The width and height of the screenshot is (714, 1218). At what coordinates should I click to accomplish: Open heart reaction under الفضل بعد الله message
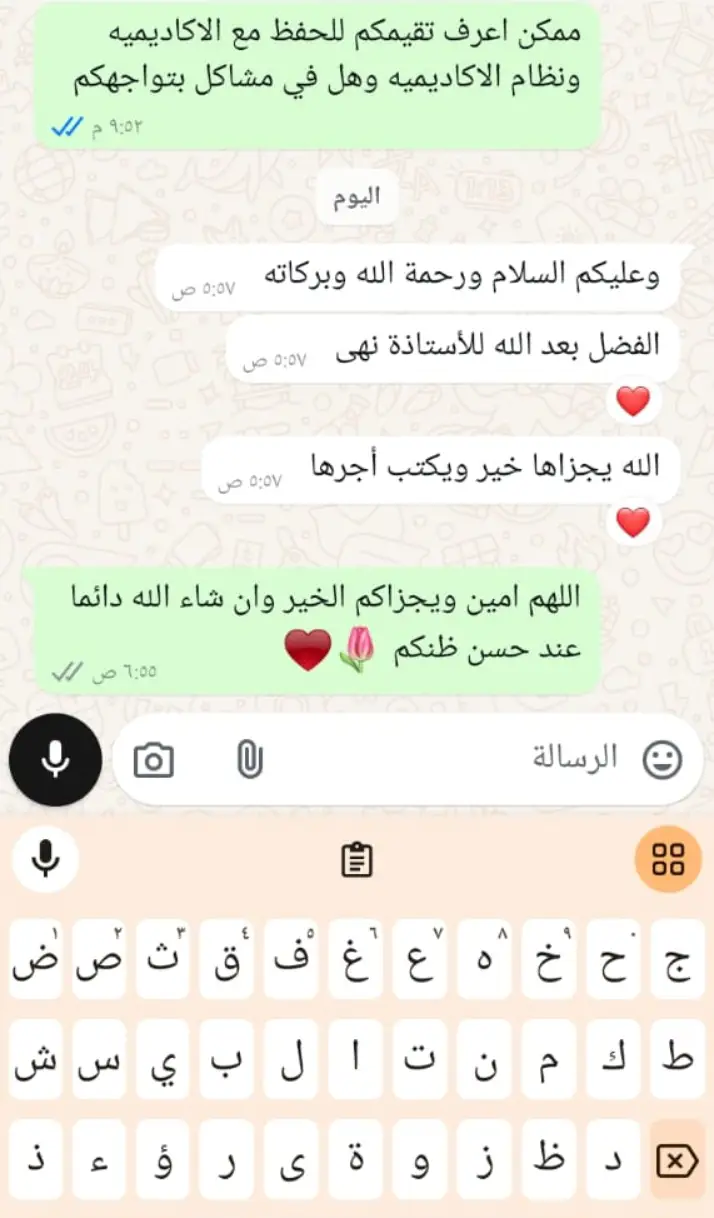pos(632,402)
